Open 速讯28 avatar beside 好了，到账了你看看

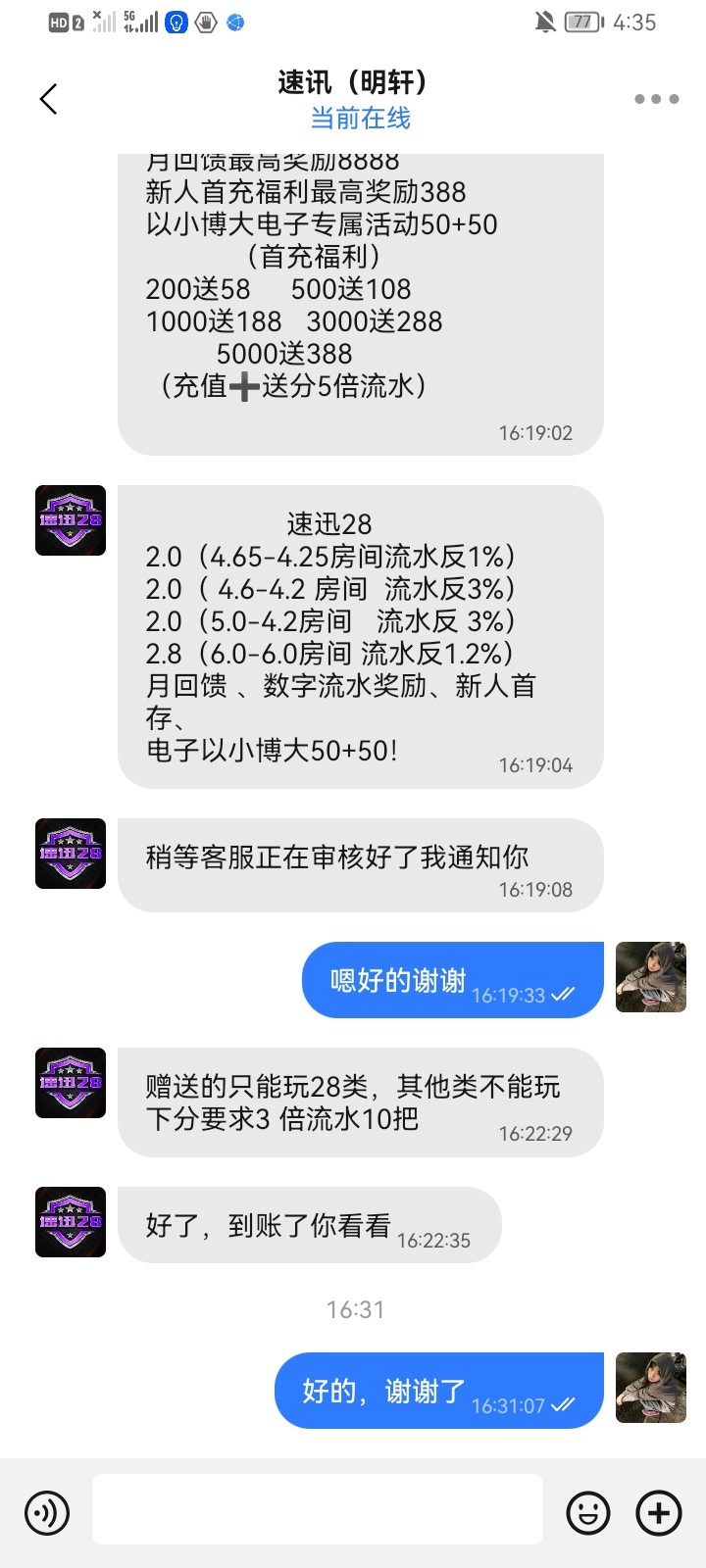(71, 1222)
